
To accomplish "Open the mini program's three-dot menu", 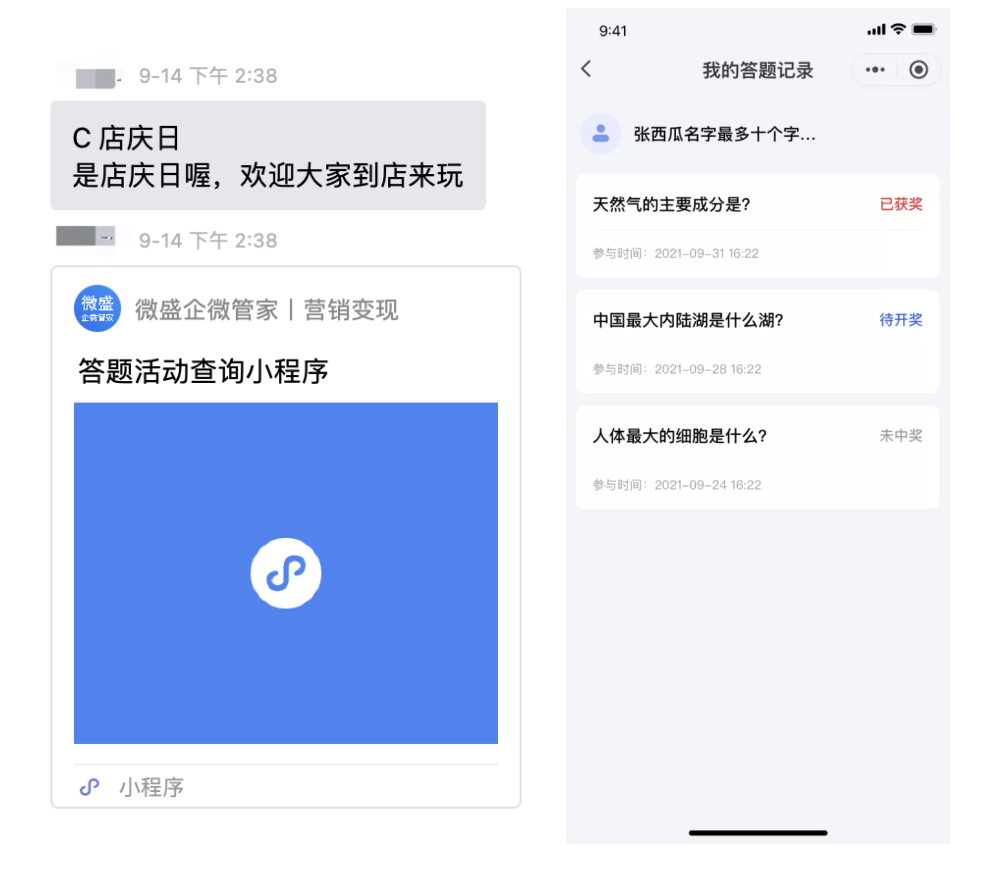I will pyautogui.click(x=875, y=70).
